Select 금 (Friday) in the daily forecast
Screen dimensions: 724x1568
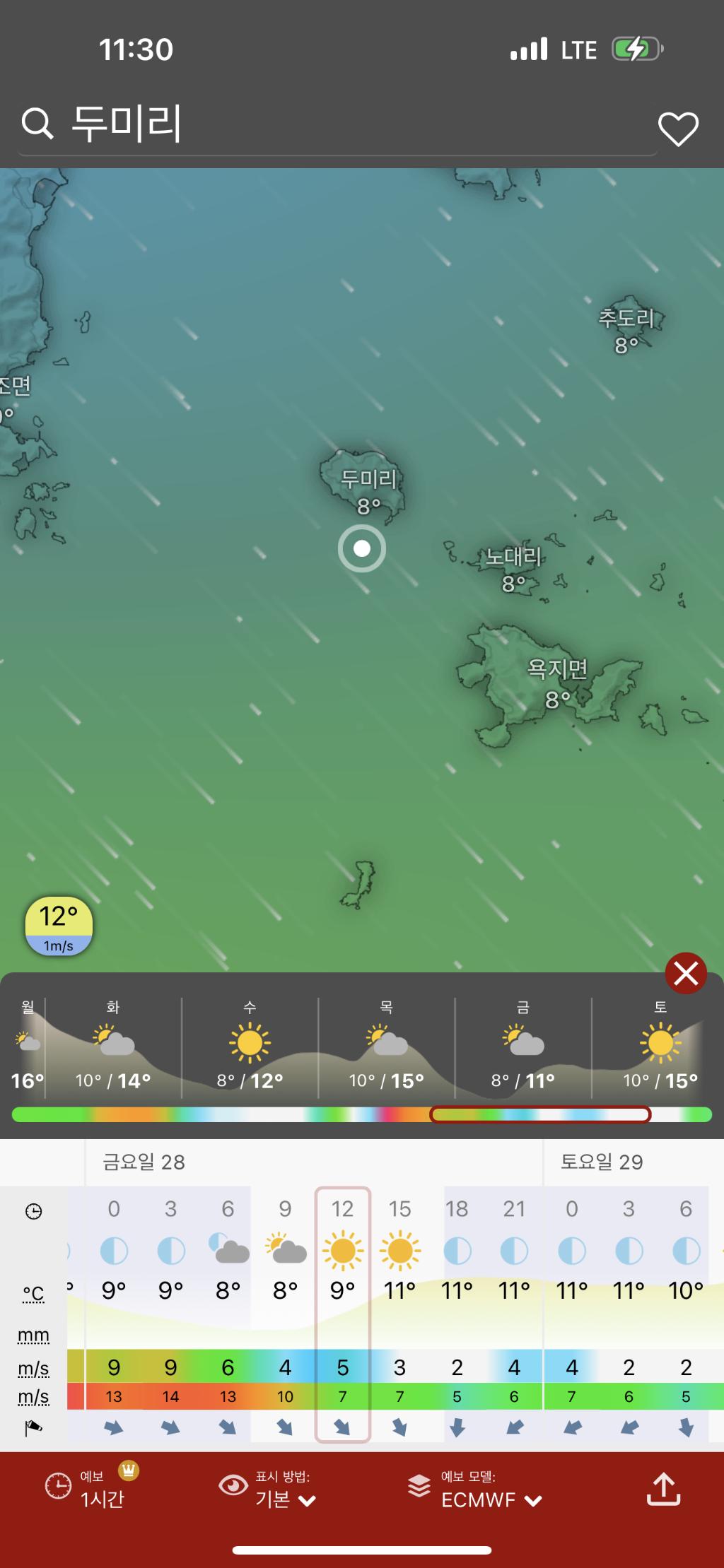(x=522, y=1047)
